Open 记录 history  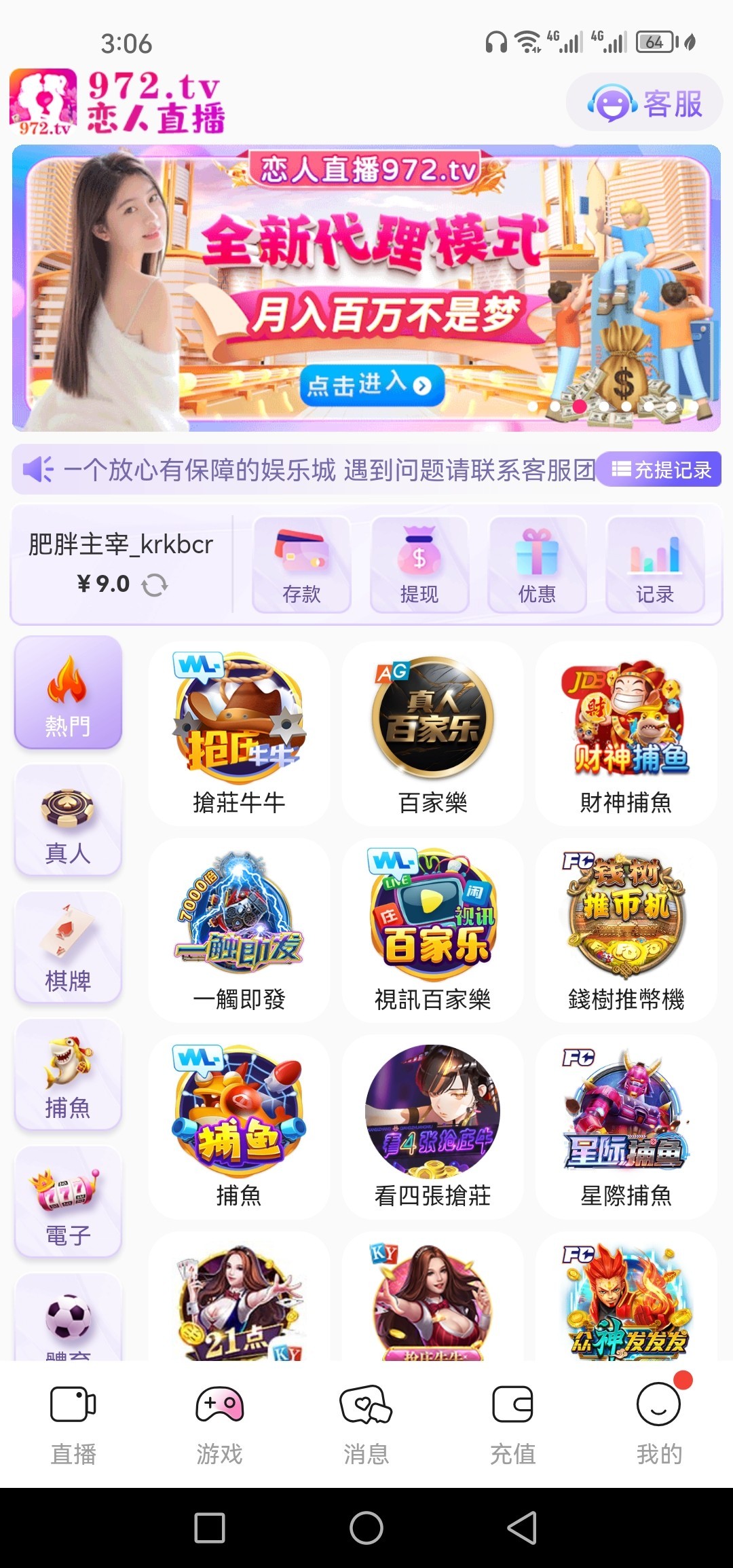pos(654,565)
